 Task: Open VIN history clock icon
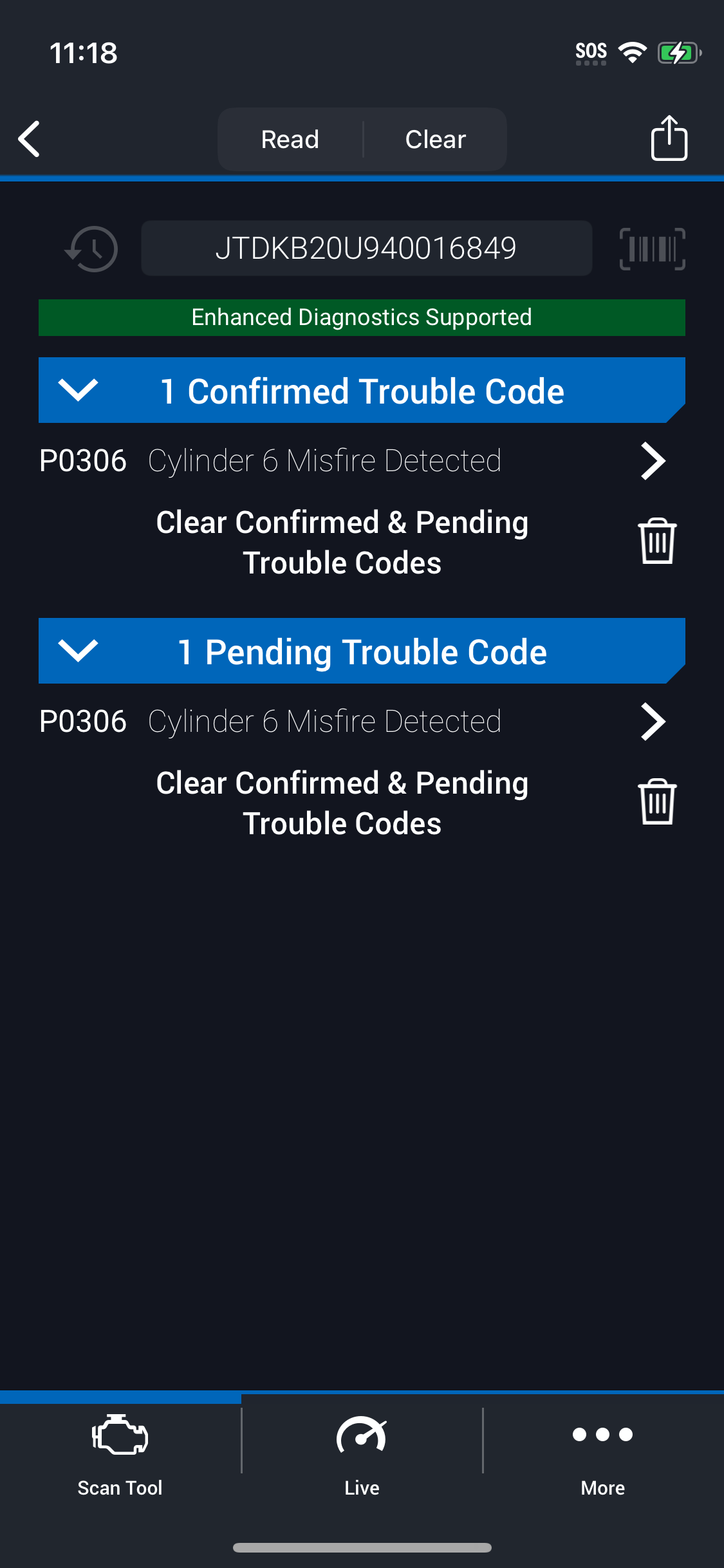[x=91, y=249]
